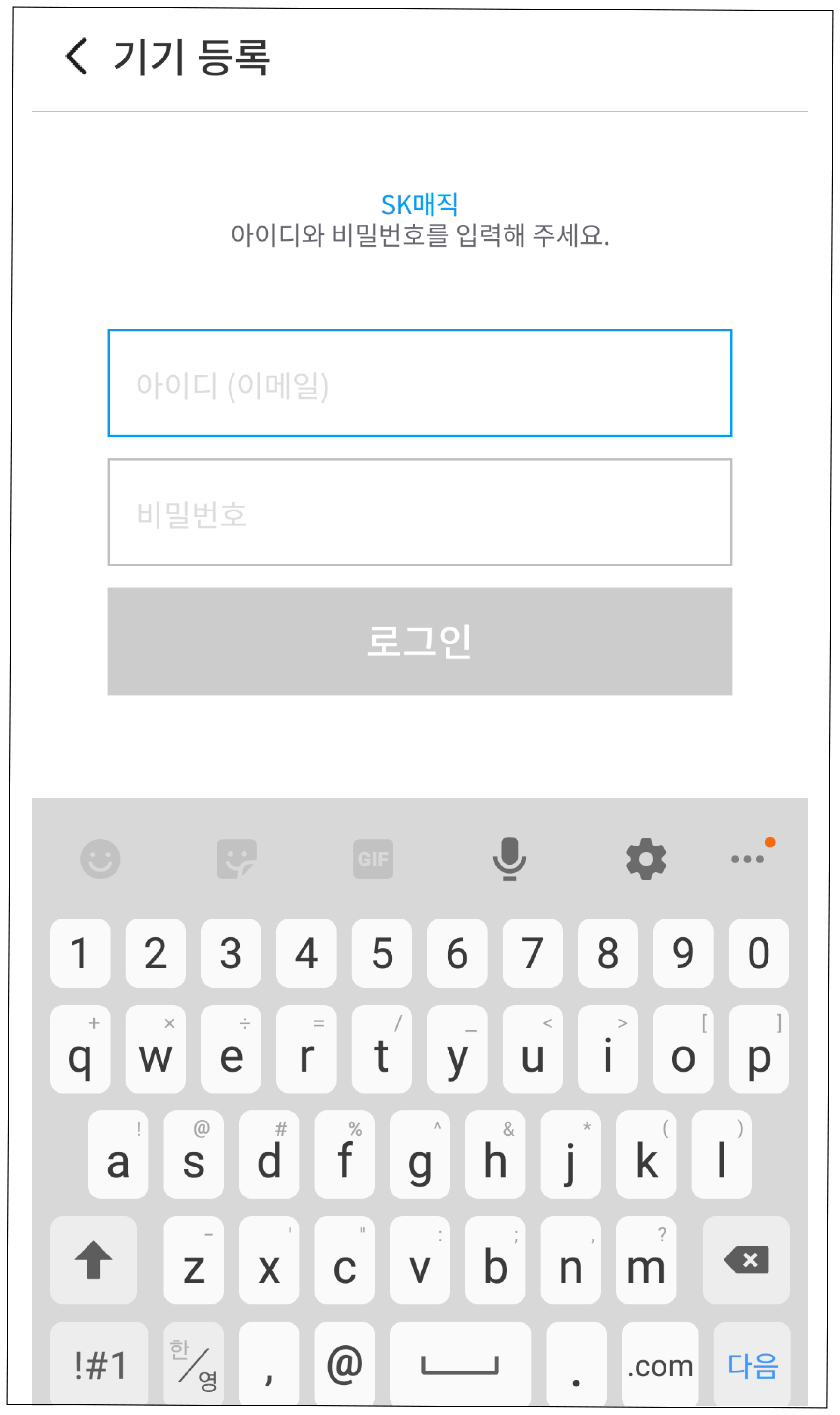
Task: Open keyboard settings gear
Action: 646,859
